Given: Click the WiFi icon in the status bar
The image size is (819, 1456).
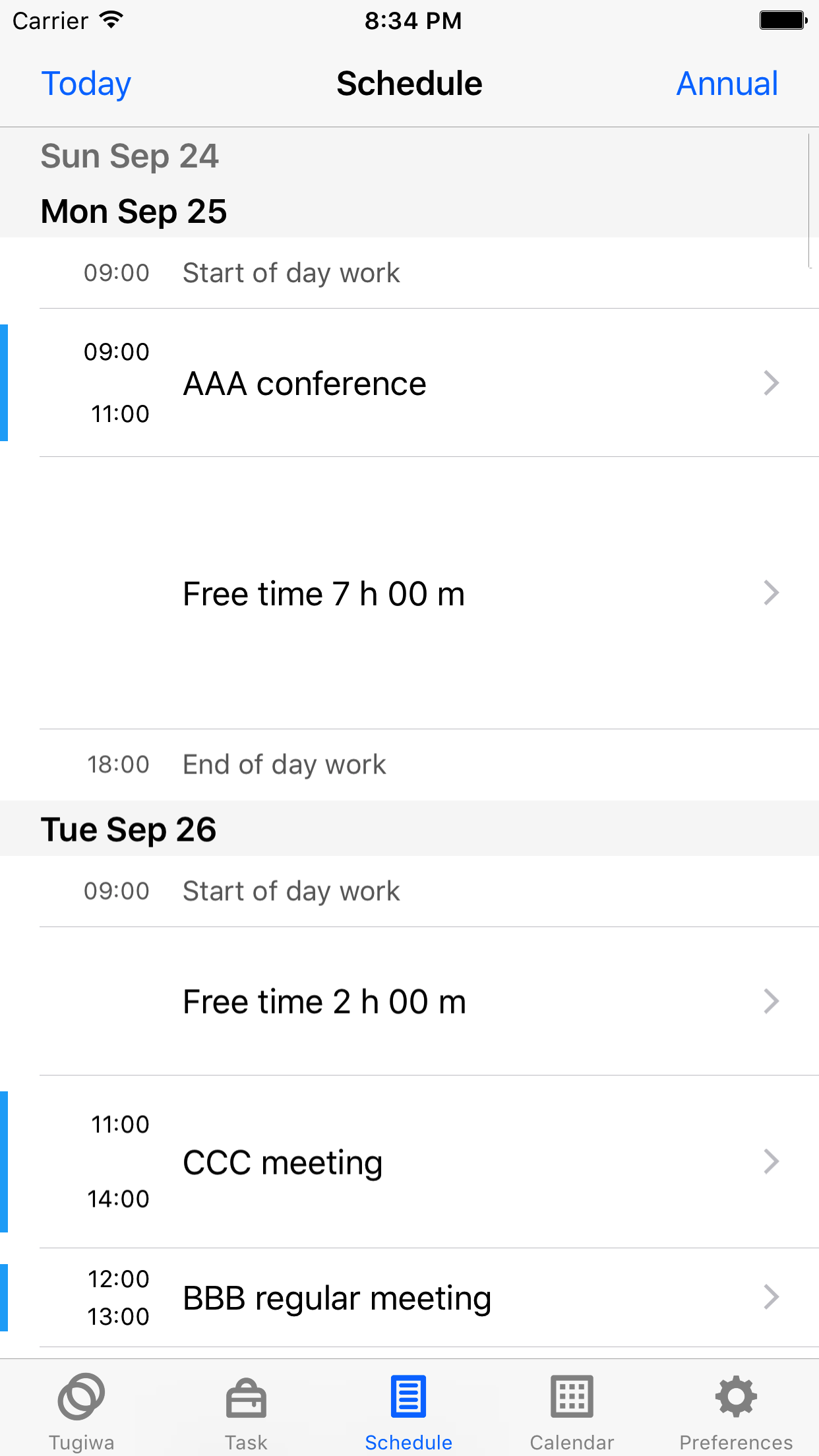Looking at the screenshot, I should point(111,20).
